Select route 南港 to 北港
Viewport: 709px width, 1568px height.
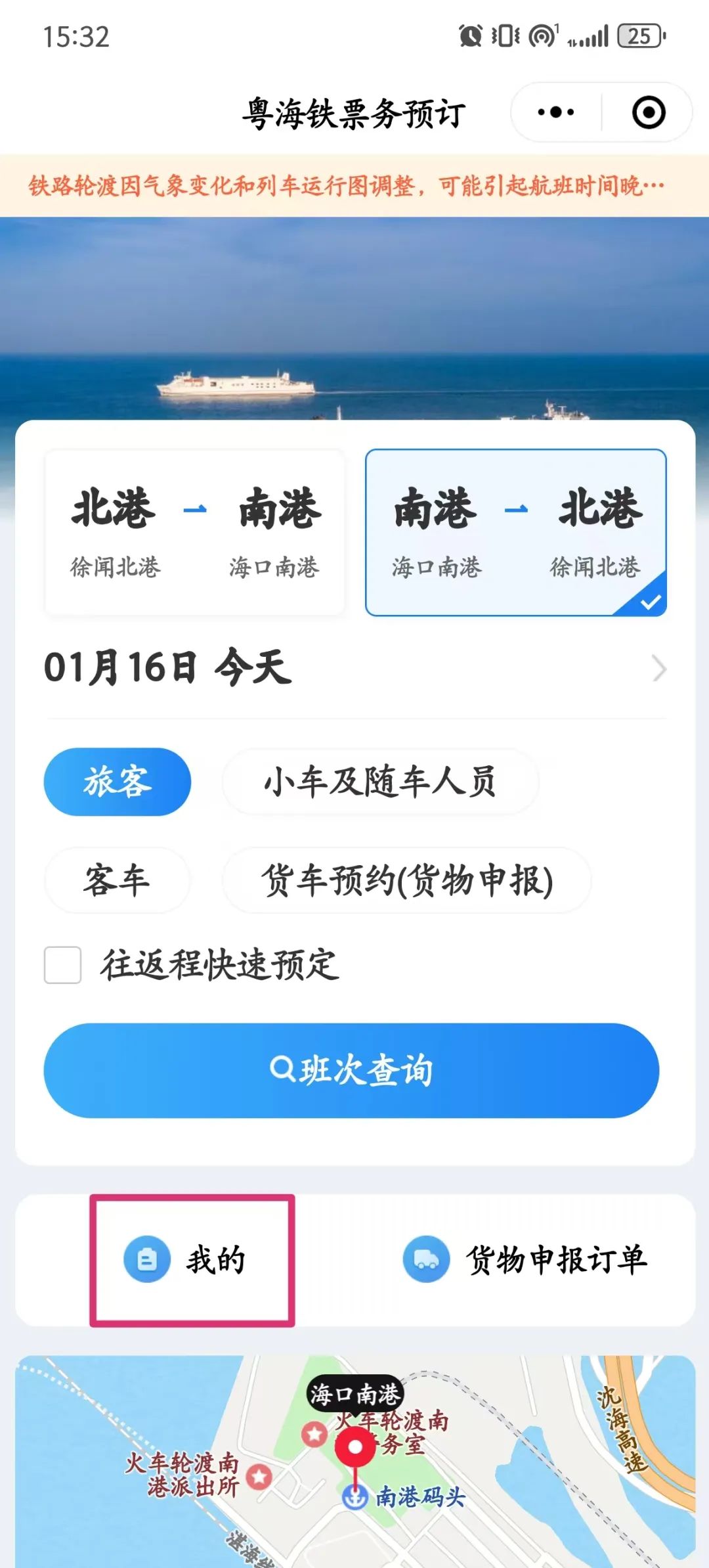pos(516,532)
